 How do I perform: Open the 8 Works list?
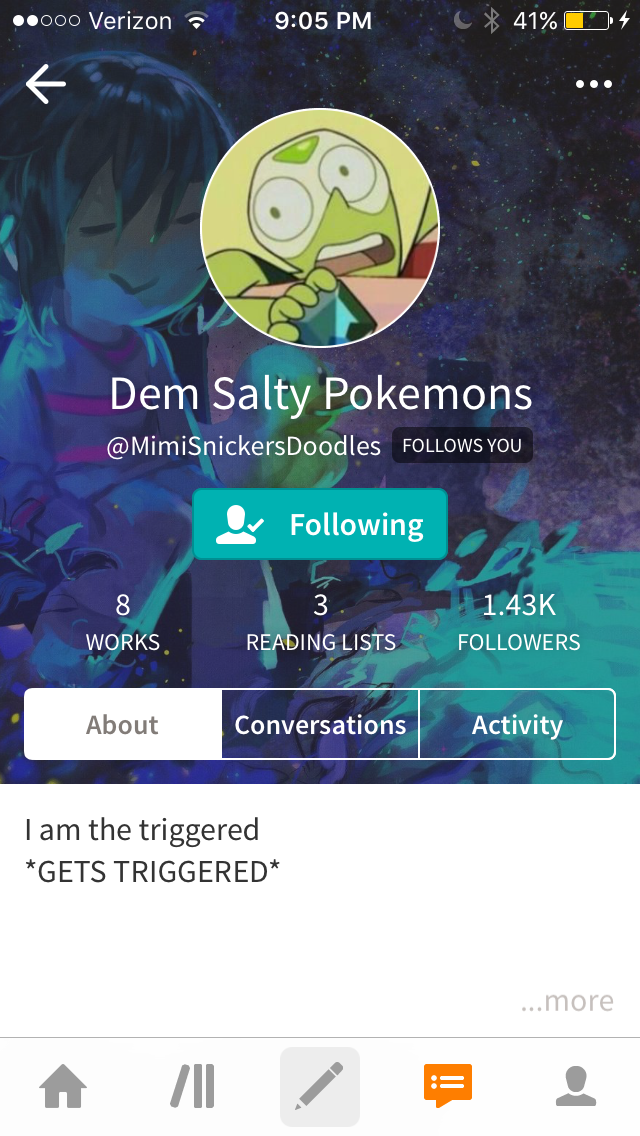[123, 622]
